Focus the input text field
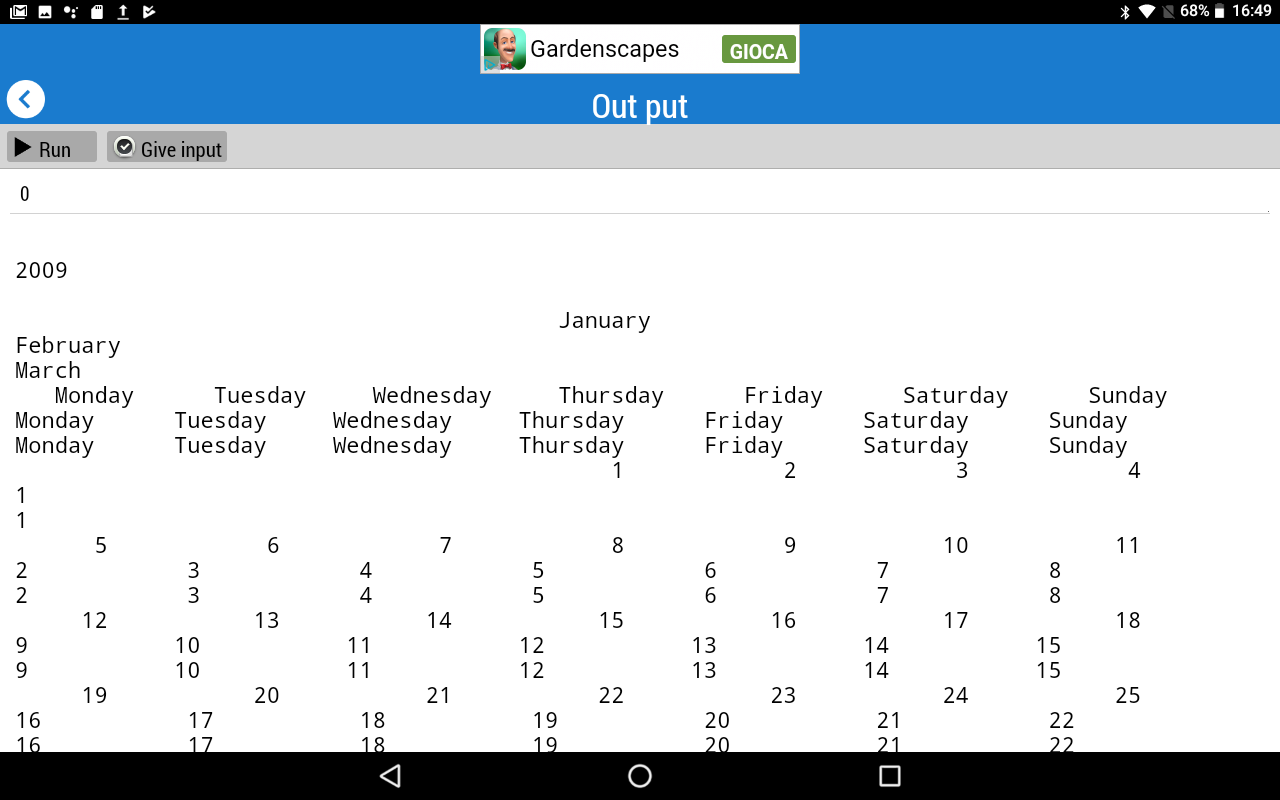 click(640, 193)
